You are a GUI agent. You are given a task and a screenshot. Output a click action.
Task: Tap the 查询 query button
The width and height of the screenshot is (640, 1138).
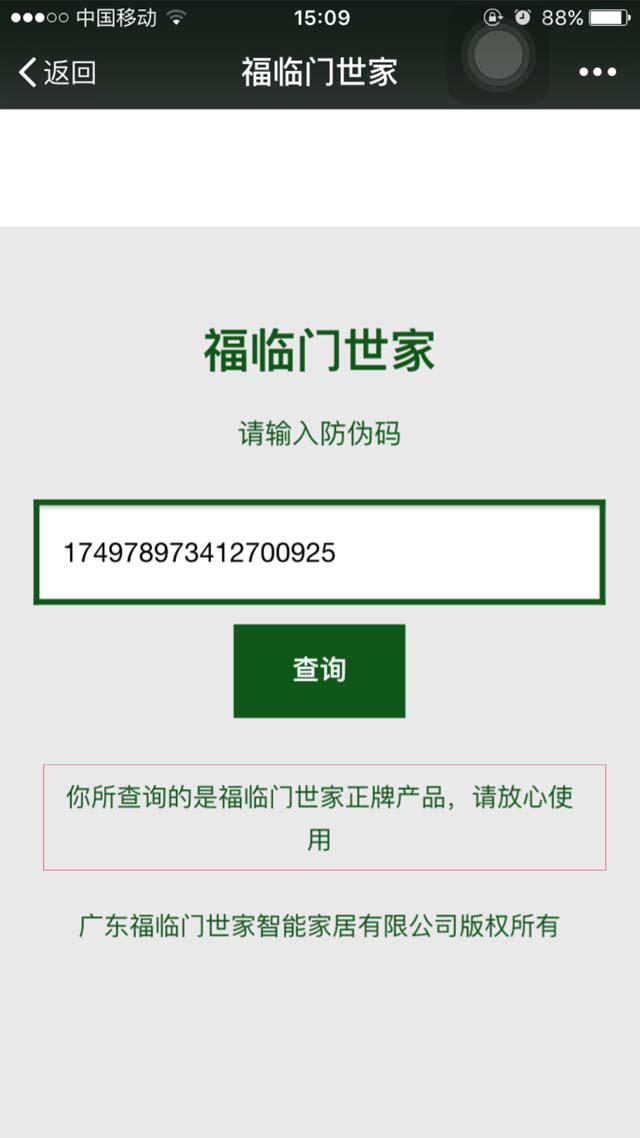tap(319, 670)
